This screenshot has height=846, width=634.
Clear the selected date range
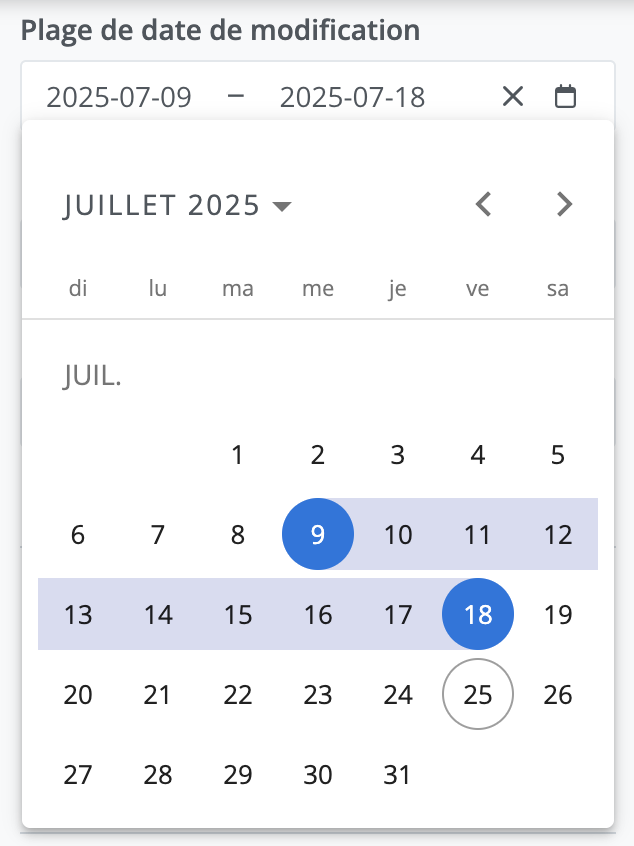512,97
